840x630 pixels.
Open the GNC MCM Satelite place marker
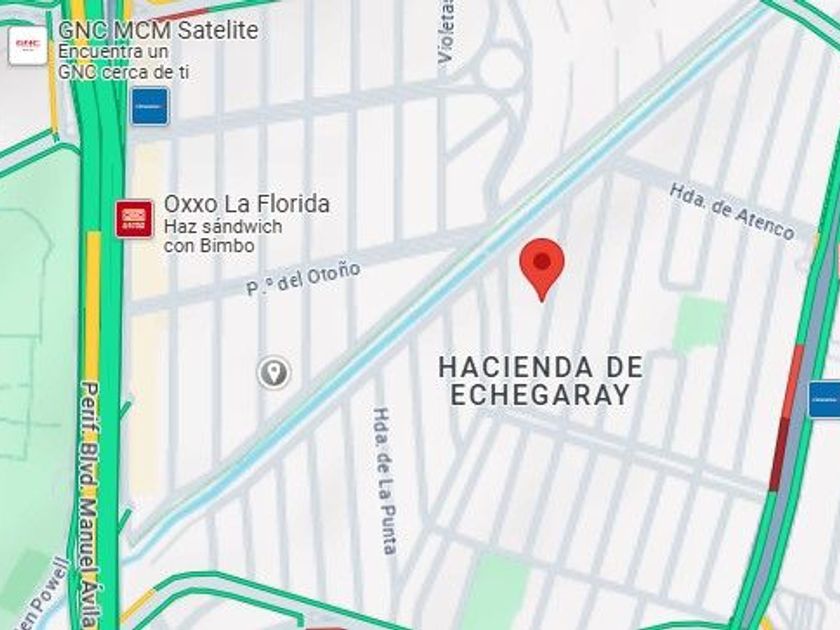(27, 45)
